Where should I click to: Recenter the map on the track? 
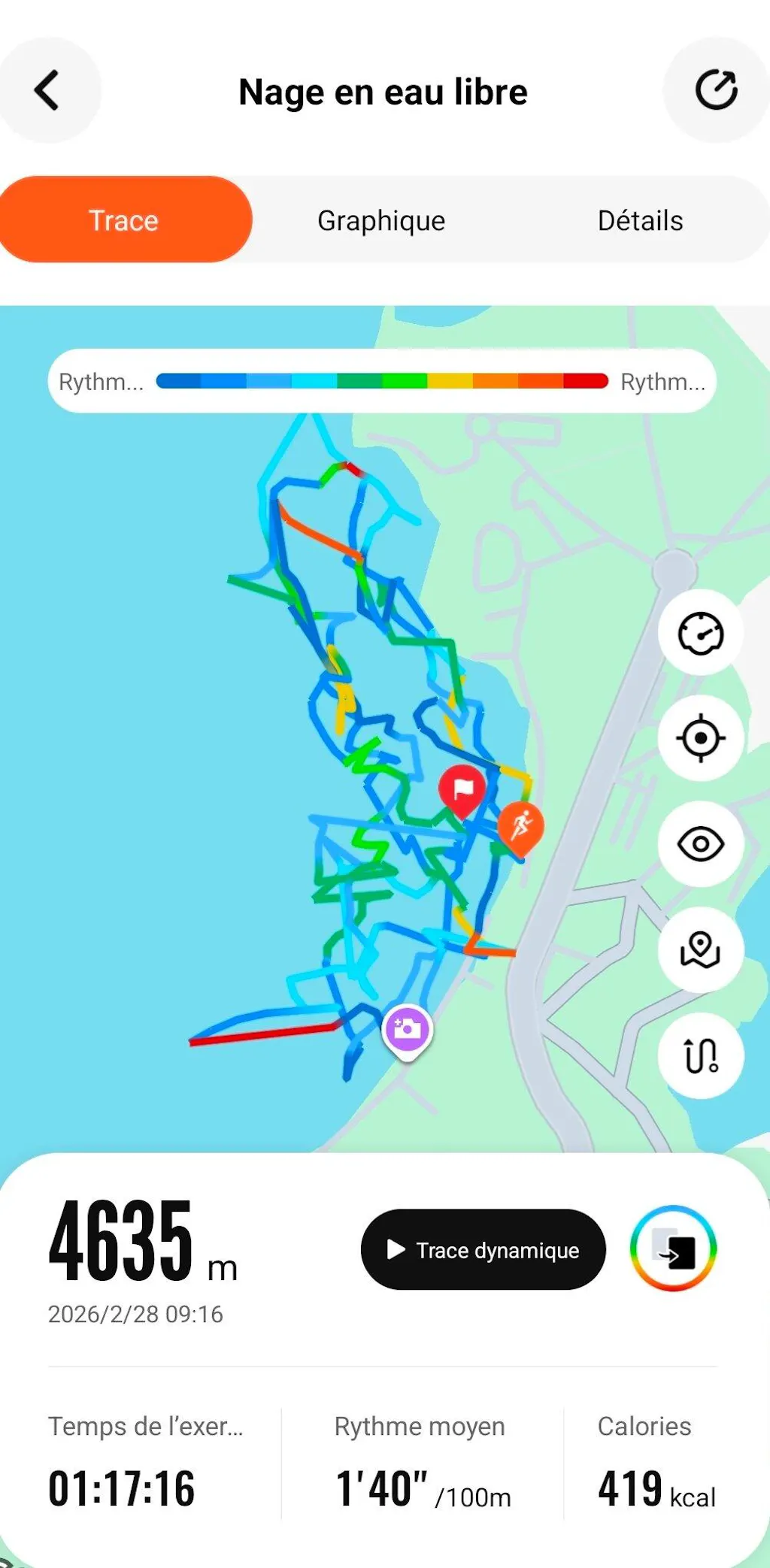[x=700, y=738]
